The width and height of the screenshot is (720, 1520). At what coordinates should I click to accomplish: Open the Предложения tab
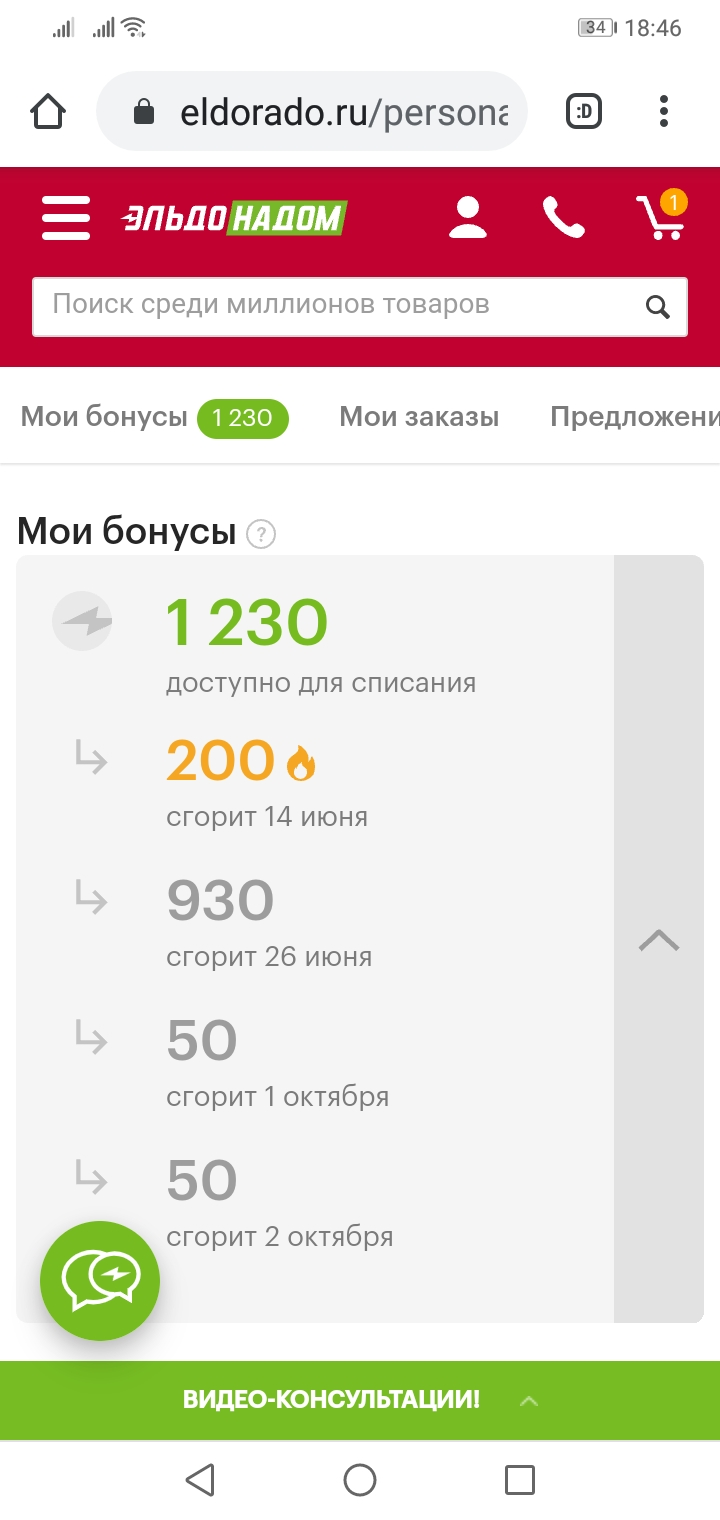(x=634, y=417)
